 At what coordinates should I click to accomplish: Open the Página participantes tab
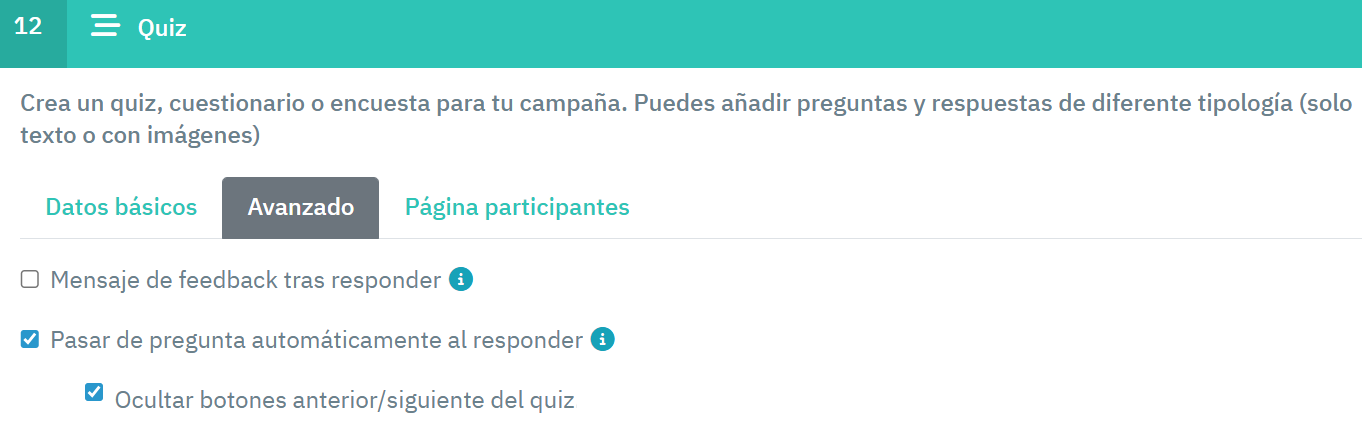(x=517, y=207)
